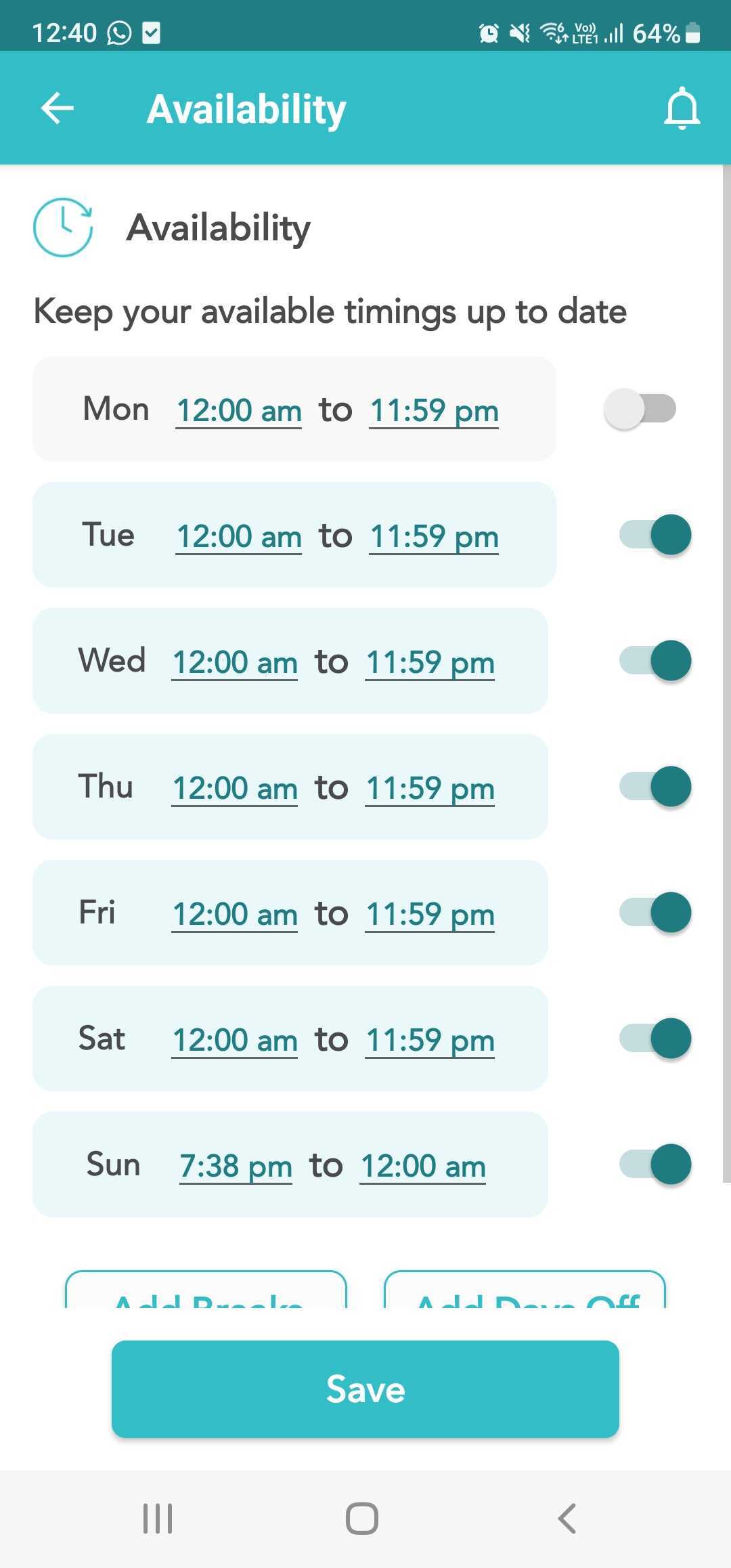Change Thursday end time 11:59 pm
This screenshot has height=1568, width=731.
[x=430, y=788]
